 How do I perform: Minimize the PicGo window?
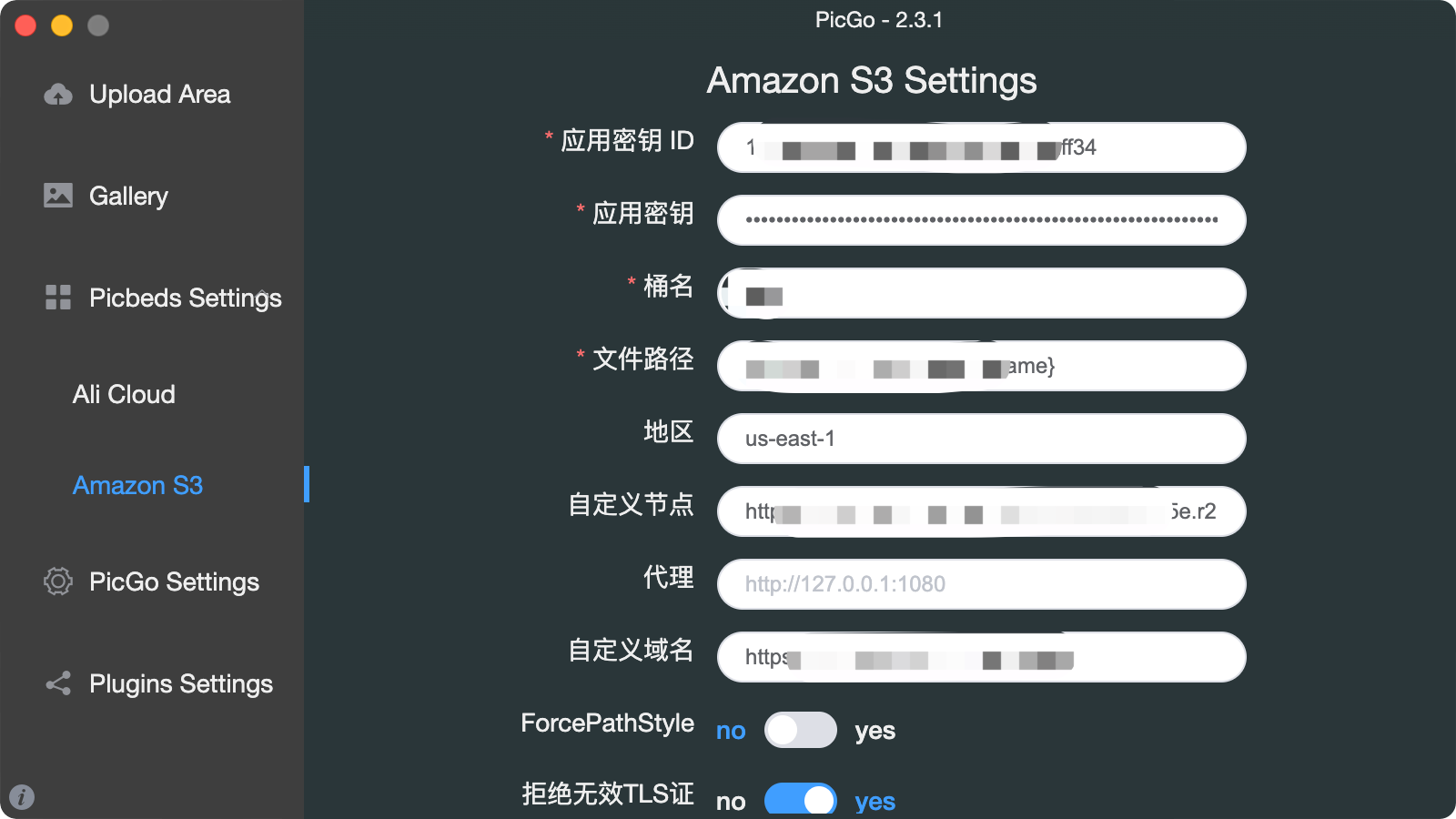[x=62, y=25]
